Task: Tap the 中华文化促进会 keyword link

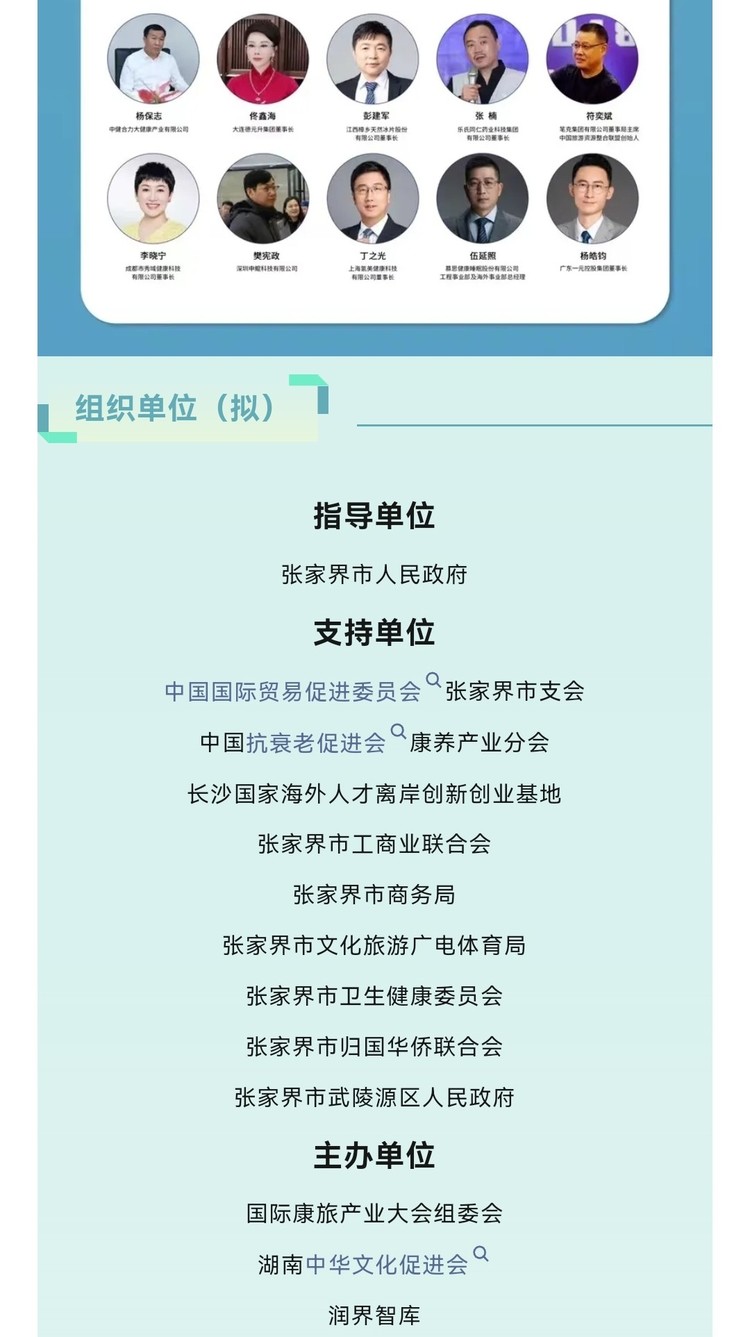Action: [x=387, y=1265]
